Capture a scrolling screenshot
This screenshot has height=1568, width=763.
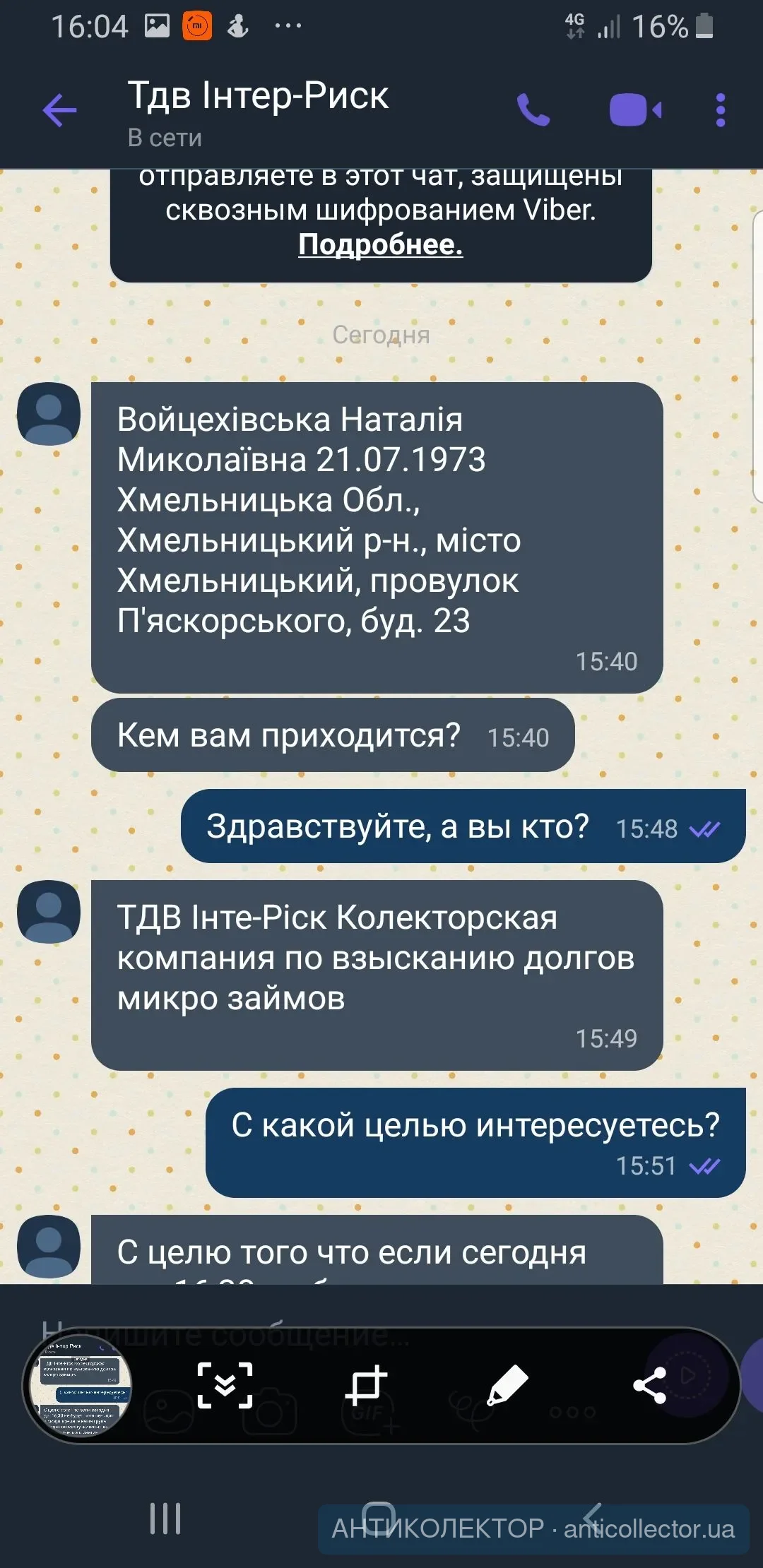[x=225, y=1385]
